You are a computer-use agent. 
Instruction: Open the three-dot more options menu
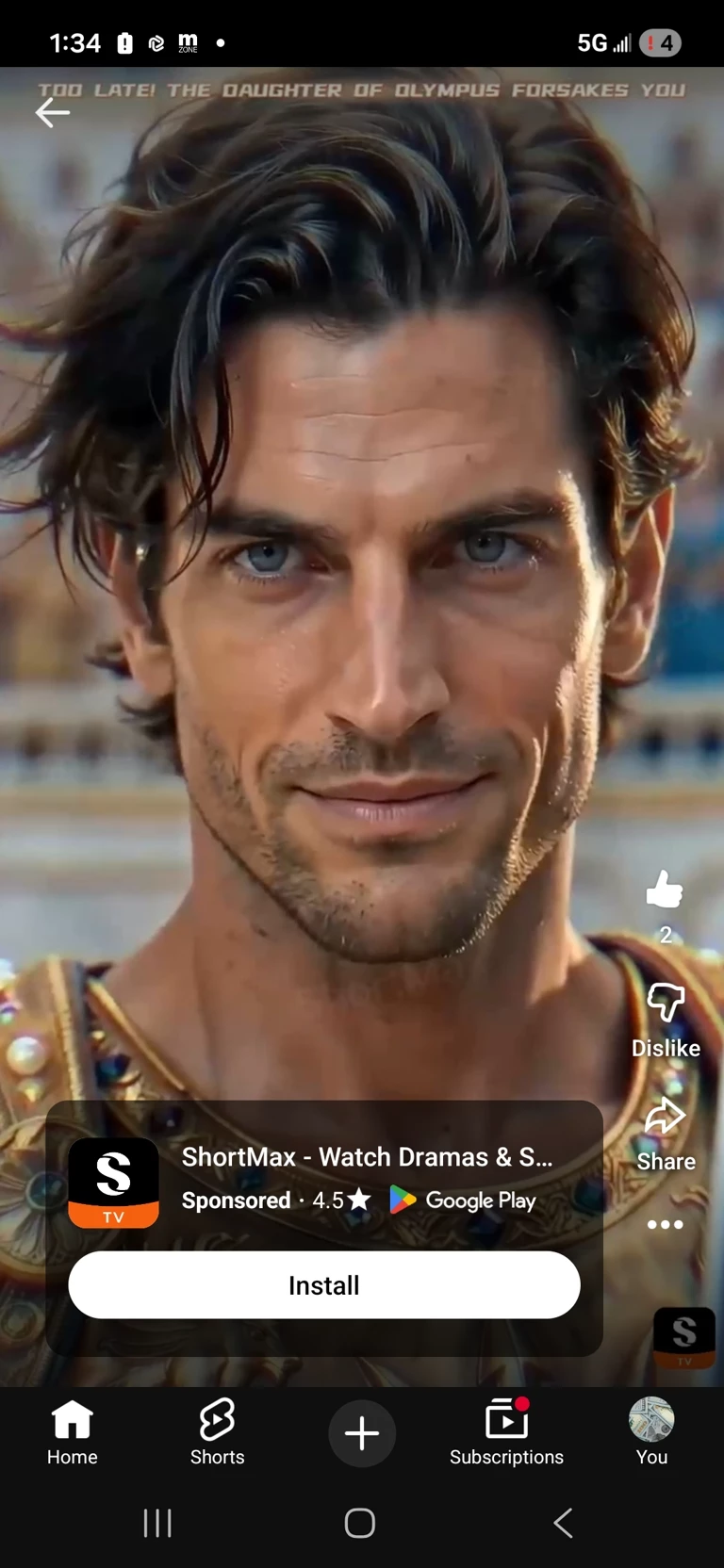tap(665, 1224)
